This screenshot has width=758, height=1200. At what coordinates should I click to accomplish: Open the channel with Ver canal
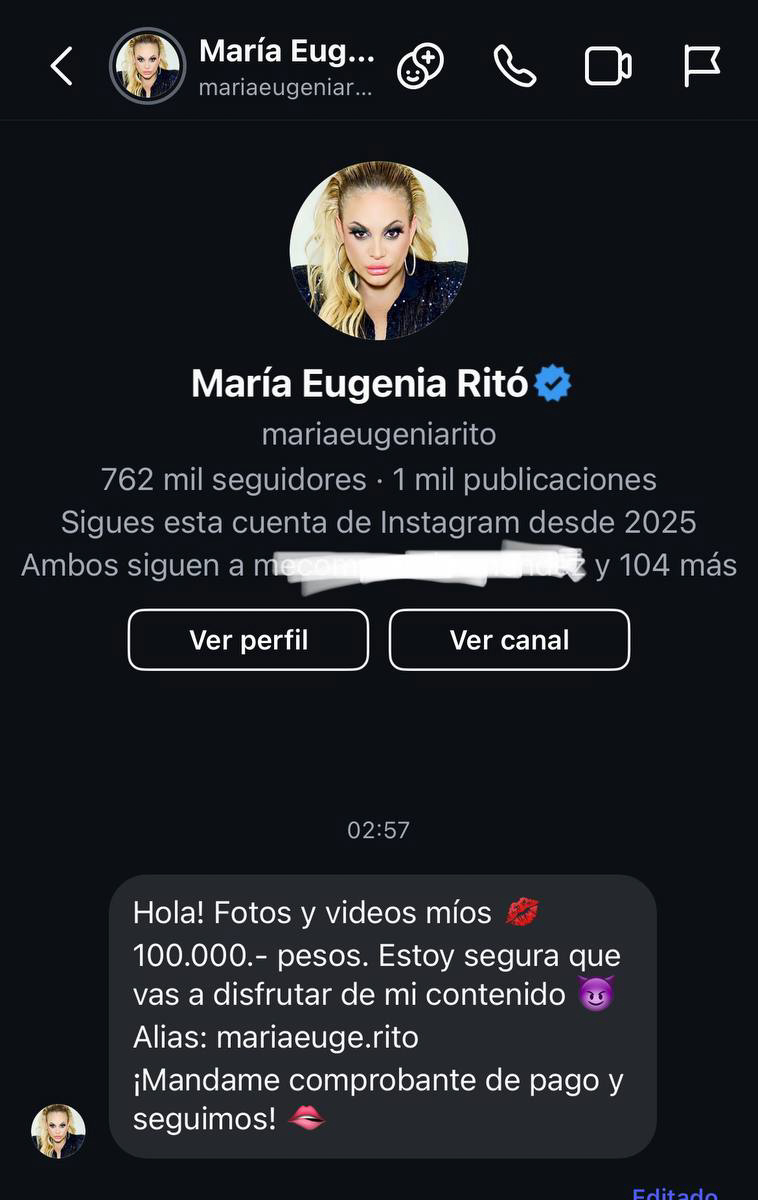pyautogui.click(x=509, y=640)
